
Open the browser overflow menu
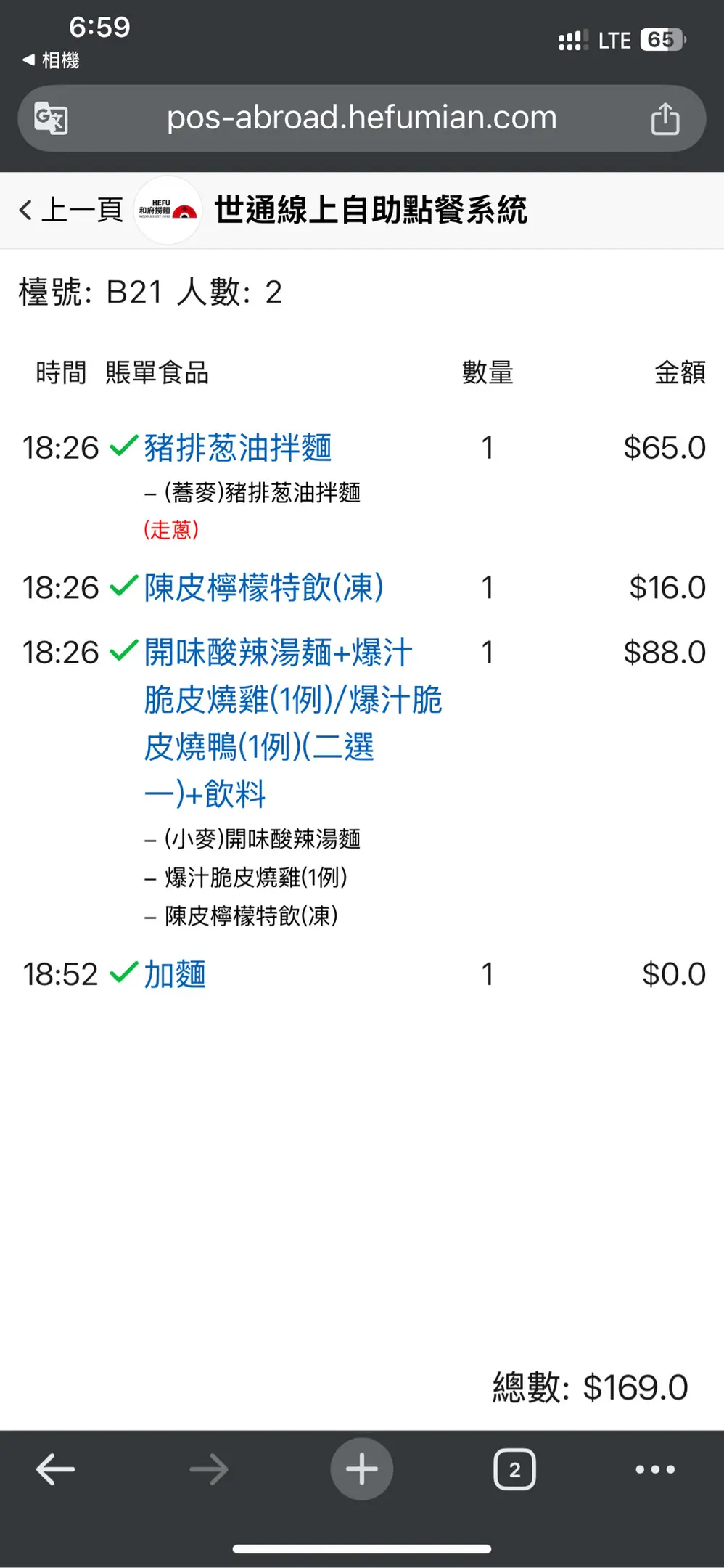[x=655, y=1469]
